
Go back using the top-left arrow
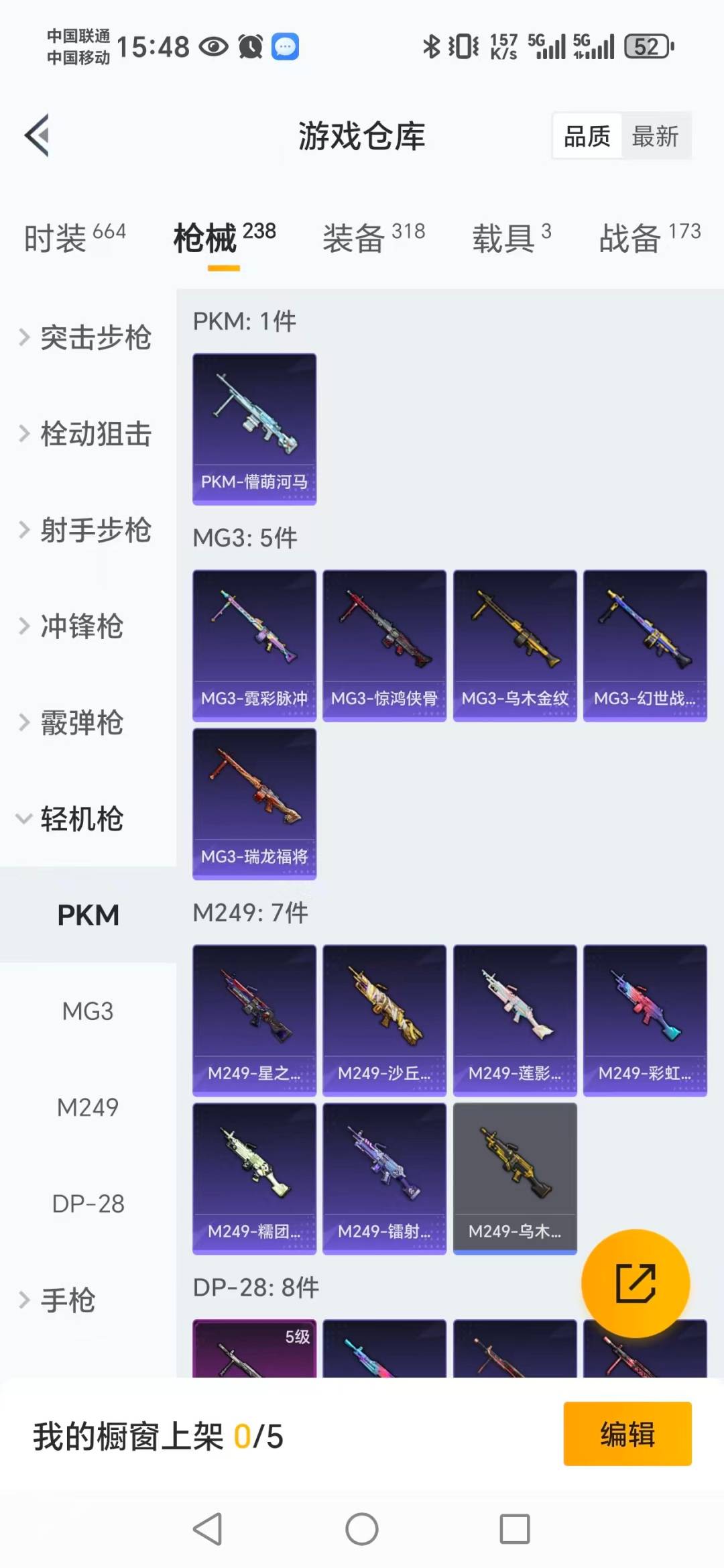(38, 135)
